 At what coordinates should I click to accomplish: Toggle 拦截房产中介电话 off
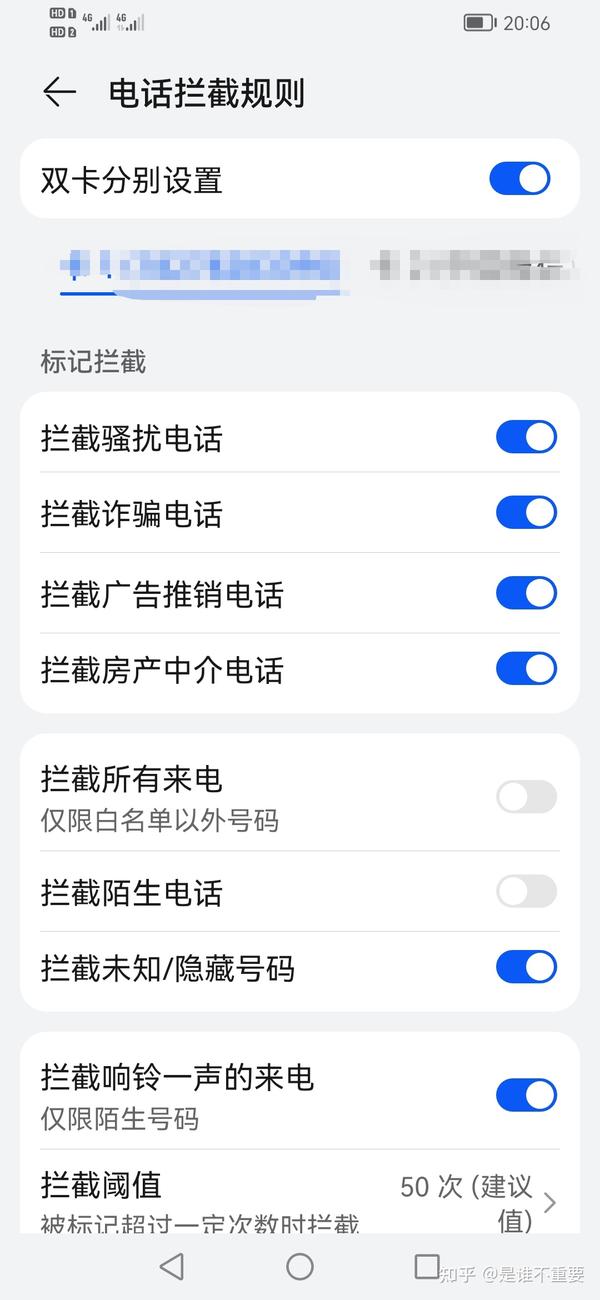[526, 669]
